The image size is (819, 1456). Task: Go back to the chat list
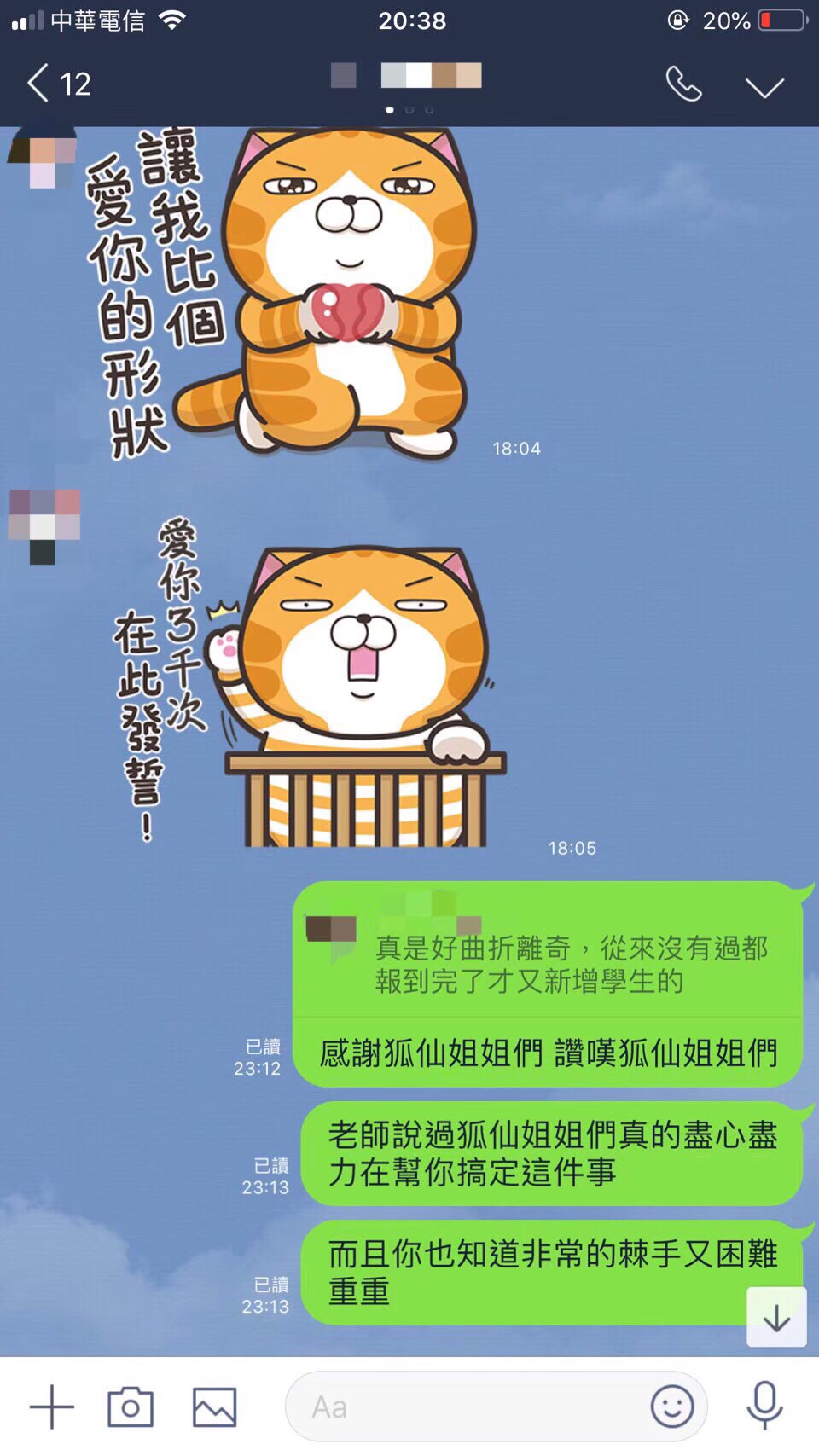(x=56, y=84)
